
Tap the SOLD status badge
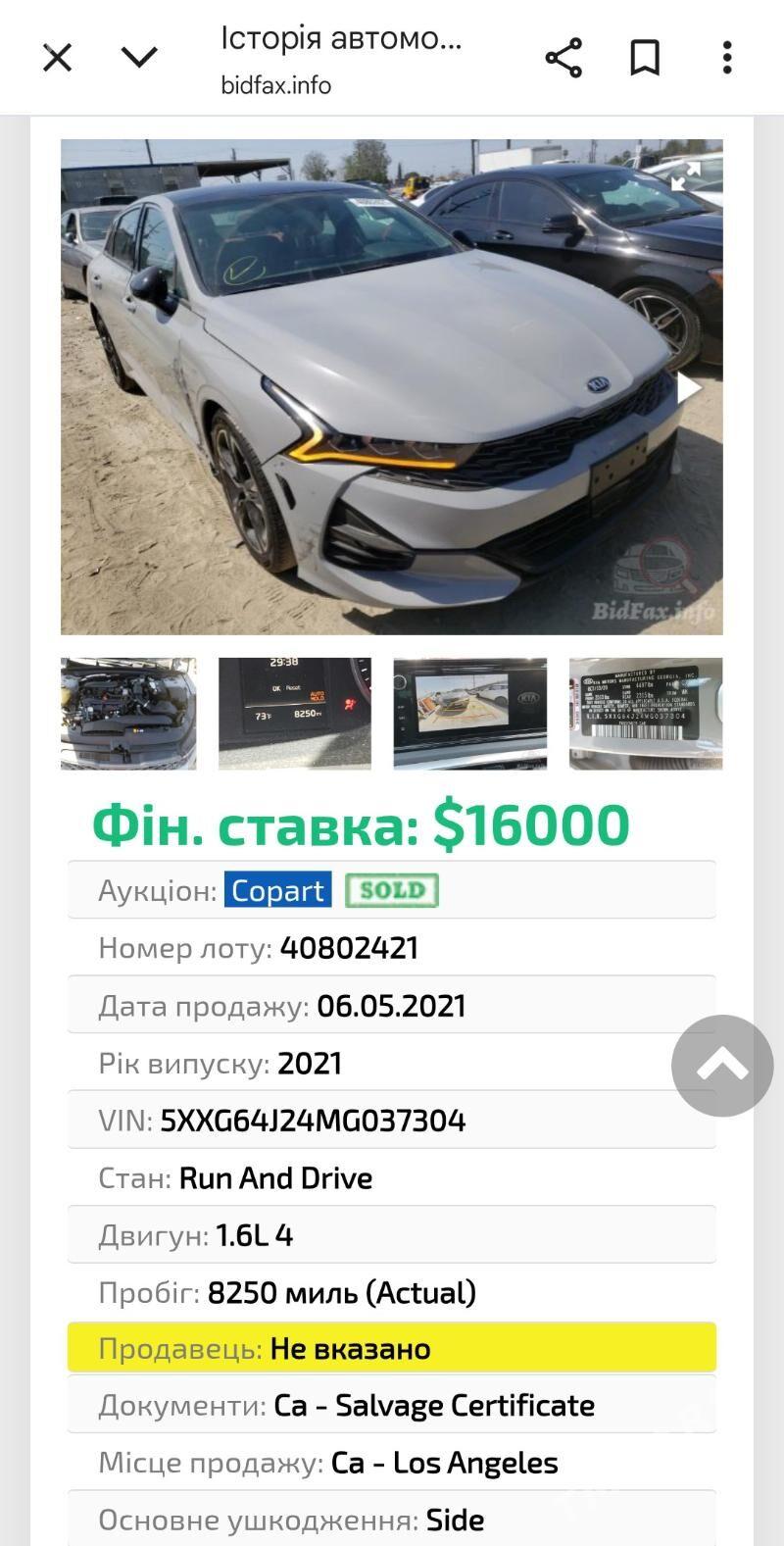[x=390, y=890]
